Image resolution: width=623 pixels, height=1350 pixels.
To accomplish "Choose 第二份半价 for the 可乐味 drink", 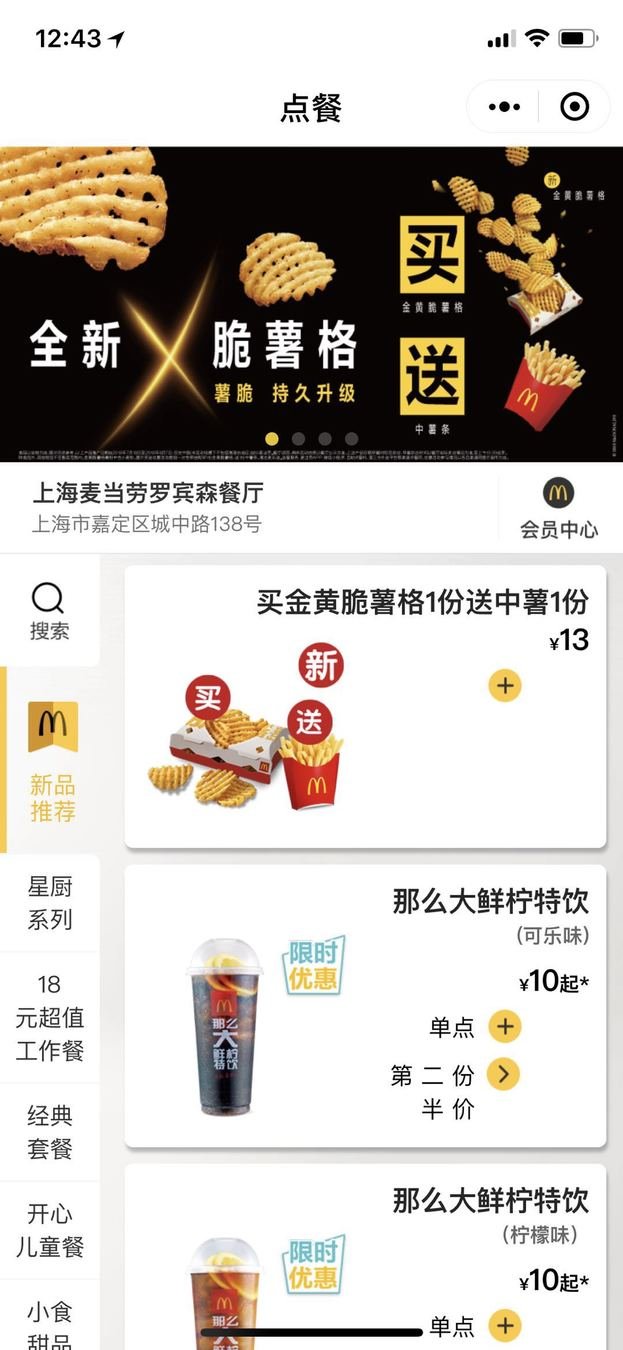I will [504, 1075].
